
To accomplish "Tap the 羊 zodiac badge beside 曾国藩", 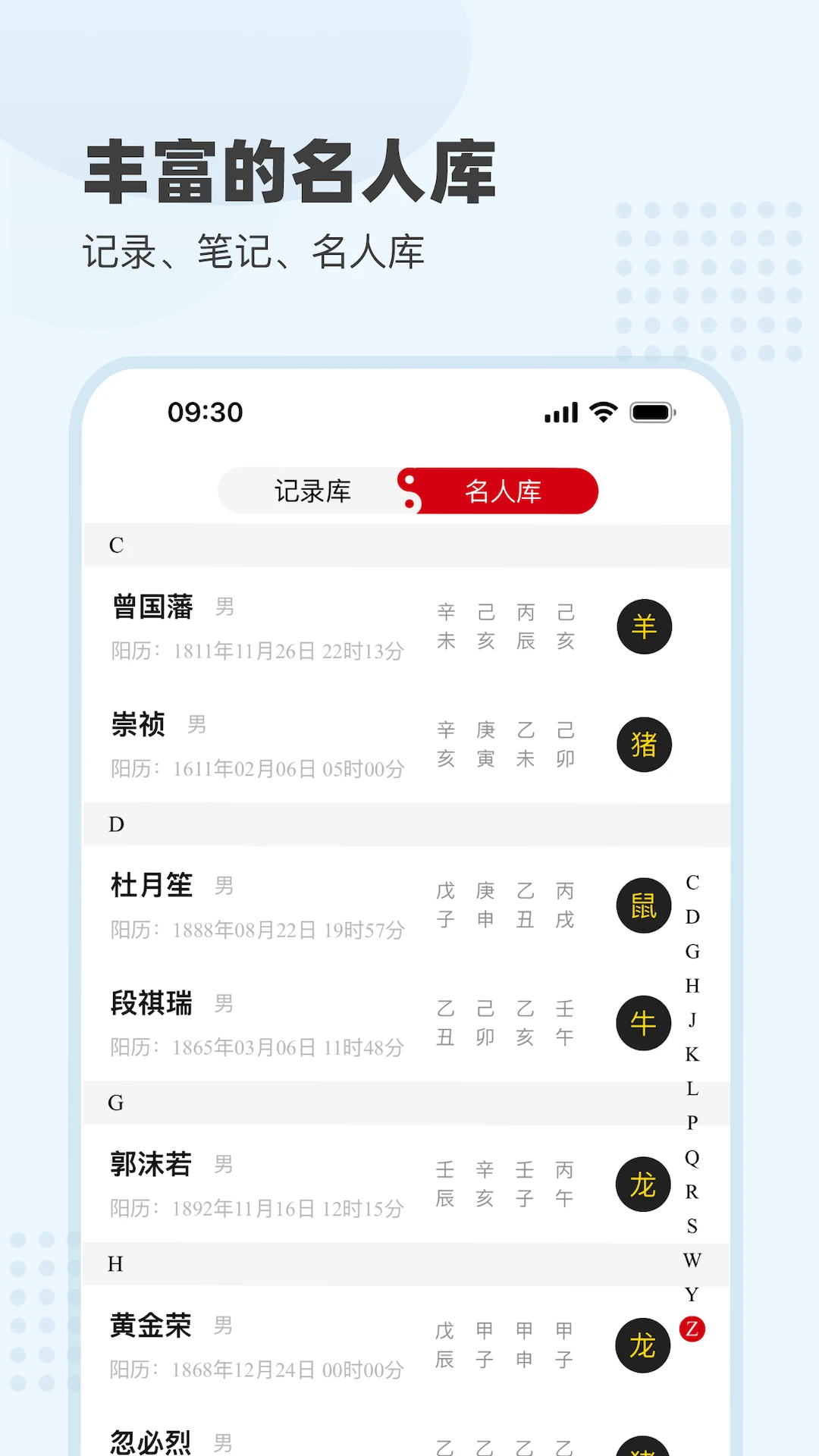I will 643,627.
